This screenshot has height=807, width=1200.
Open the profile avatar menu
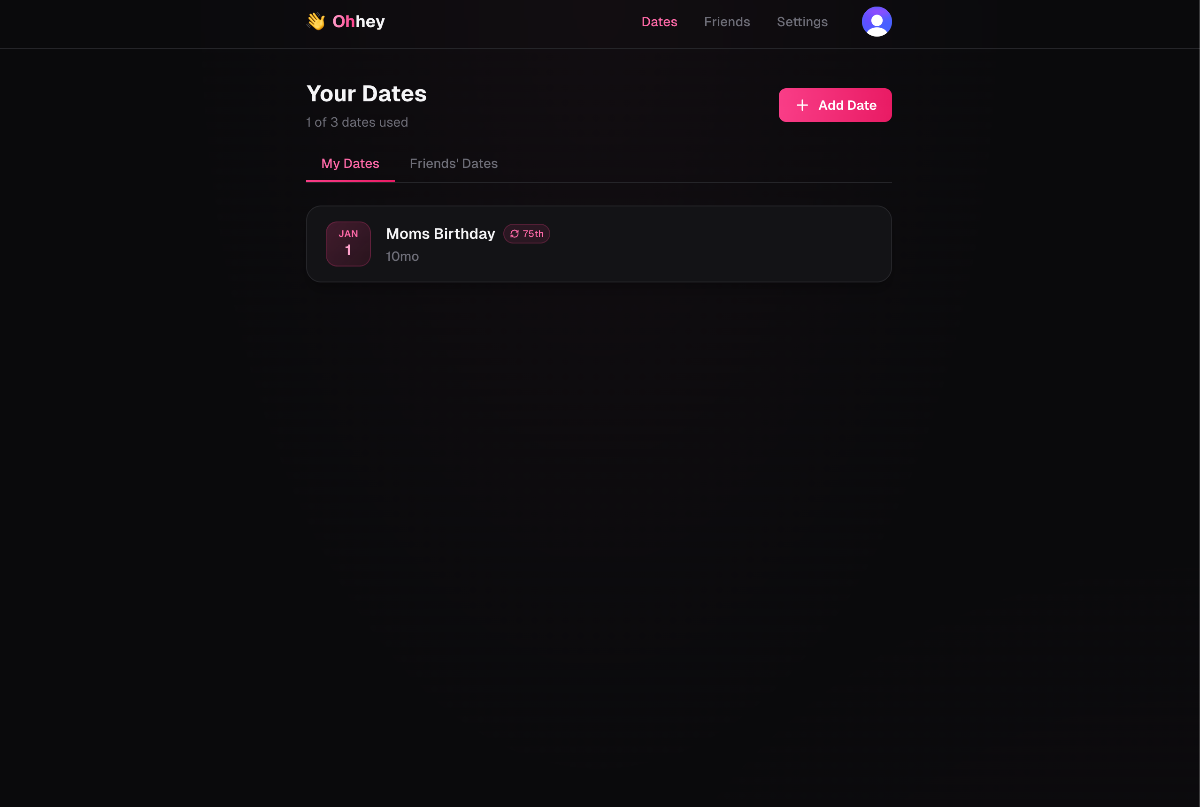(876, 22)
